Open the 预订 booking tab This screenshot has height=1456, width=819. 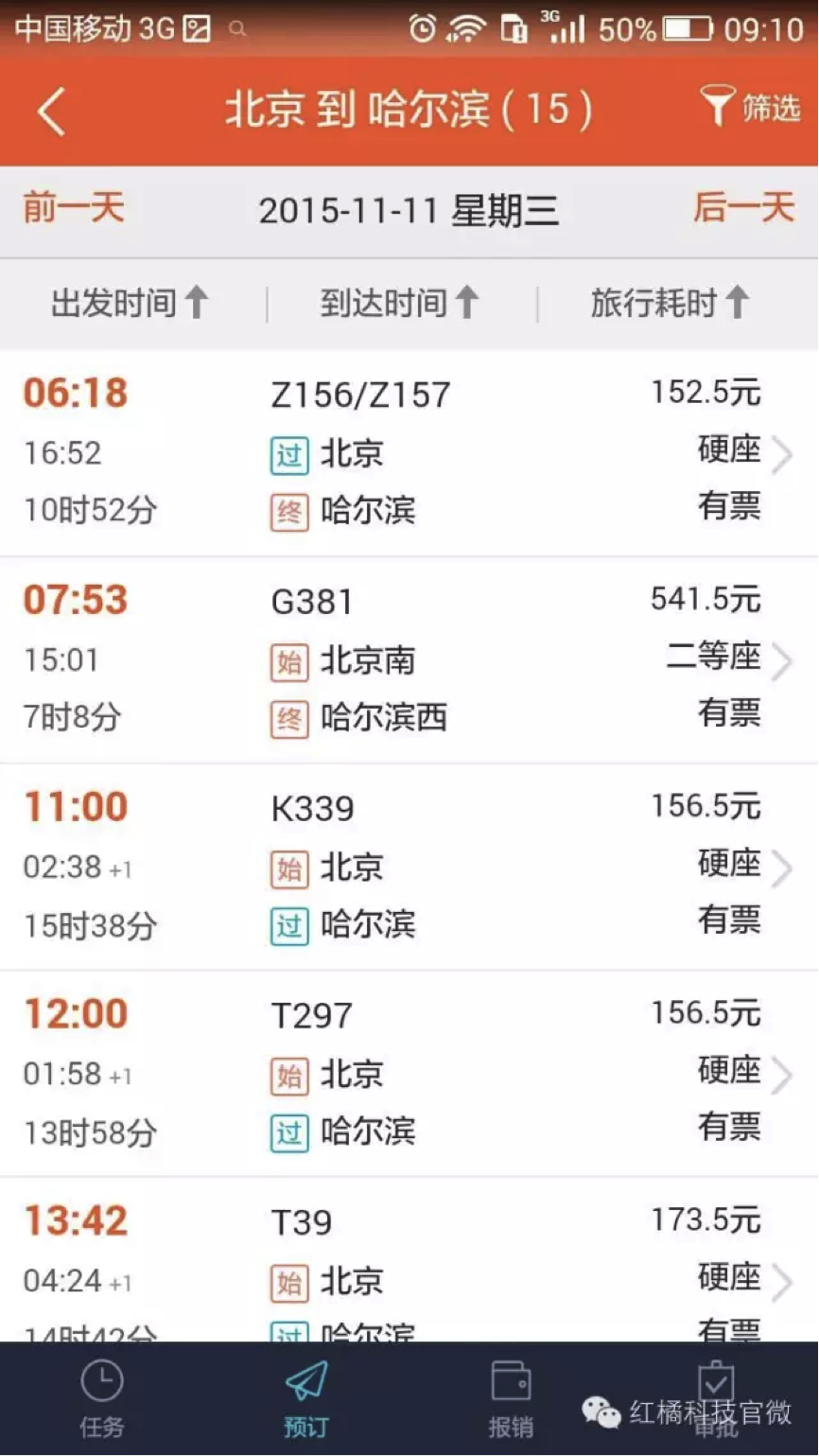[306, 1398]
